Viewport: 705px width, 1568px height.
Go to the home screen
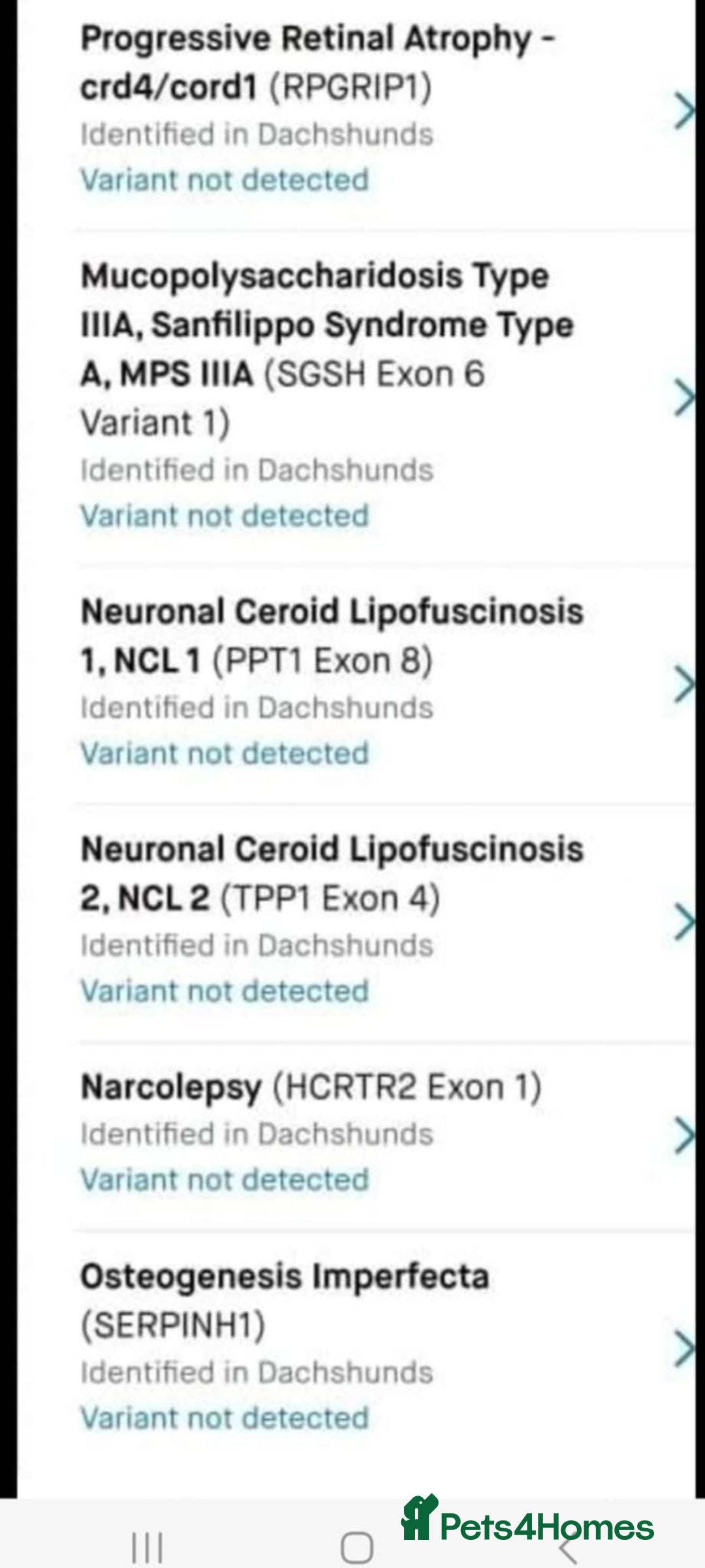357,1547
